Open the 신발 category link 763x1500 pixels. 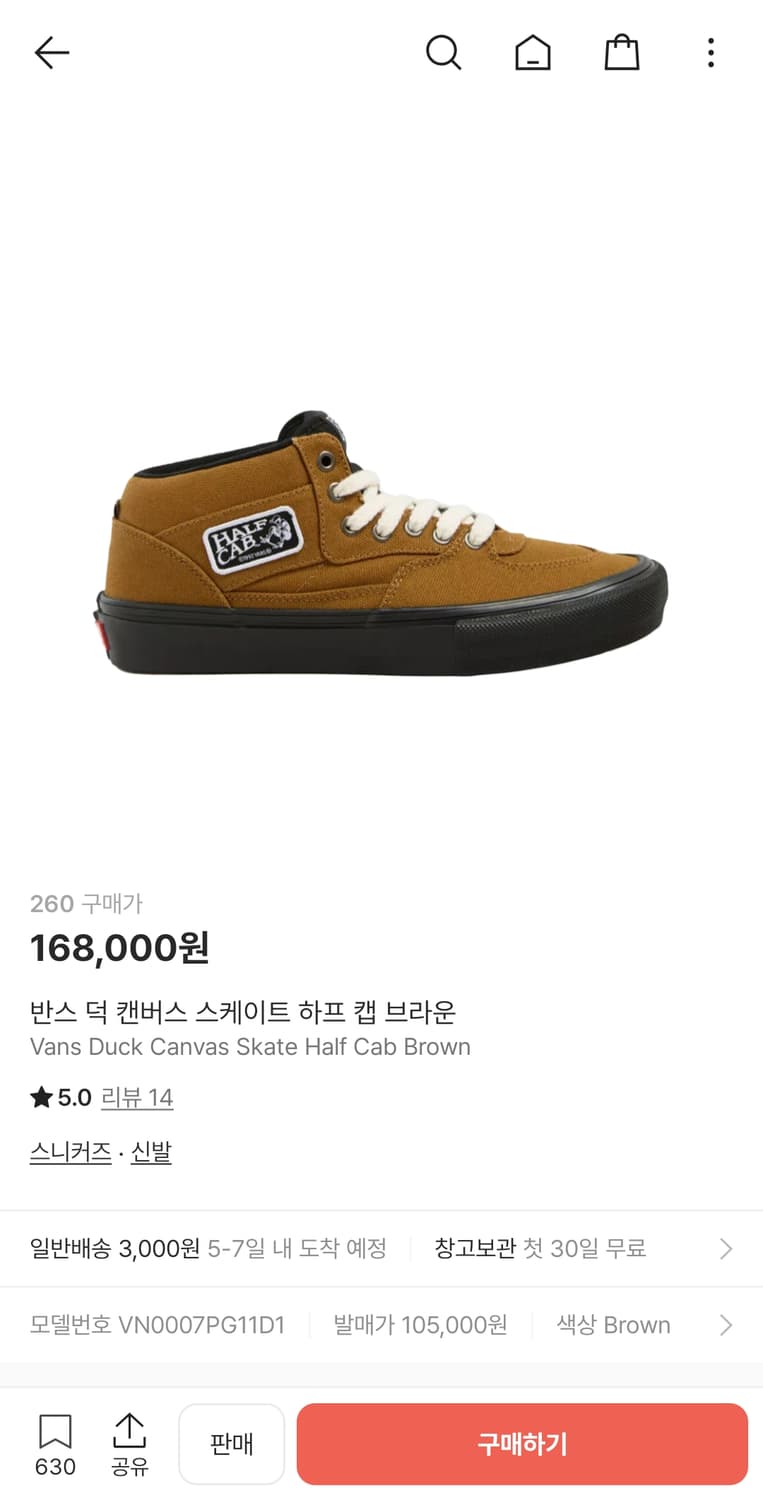151,1151
